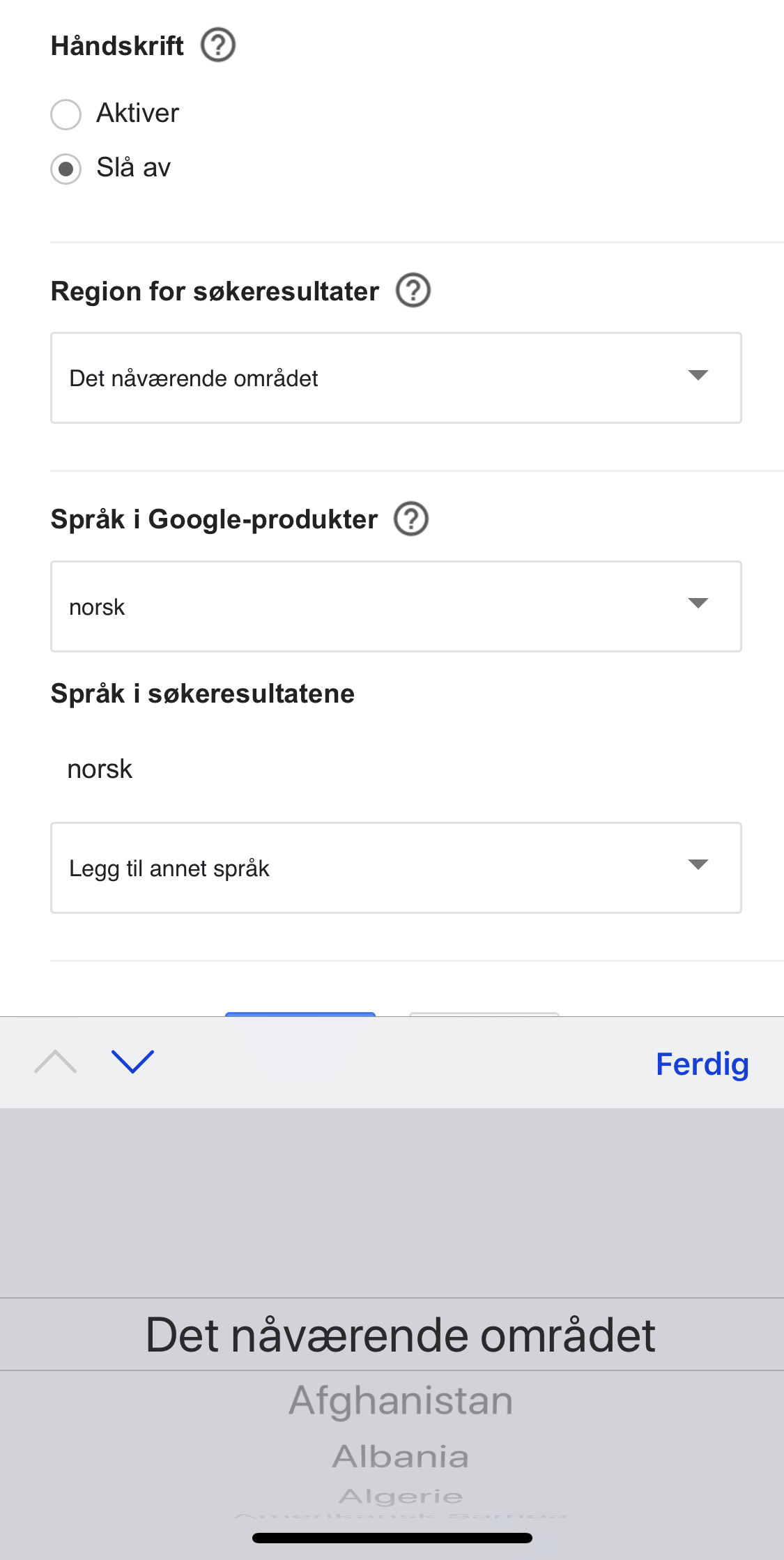The height and width of the screenshot is (1560, 784).
Task: Jump to next field with down arrow
Action: 132,1062
